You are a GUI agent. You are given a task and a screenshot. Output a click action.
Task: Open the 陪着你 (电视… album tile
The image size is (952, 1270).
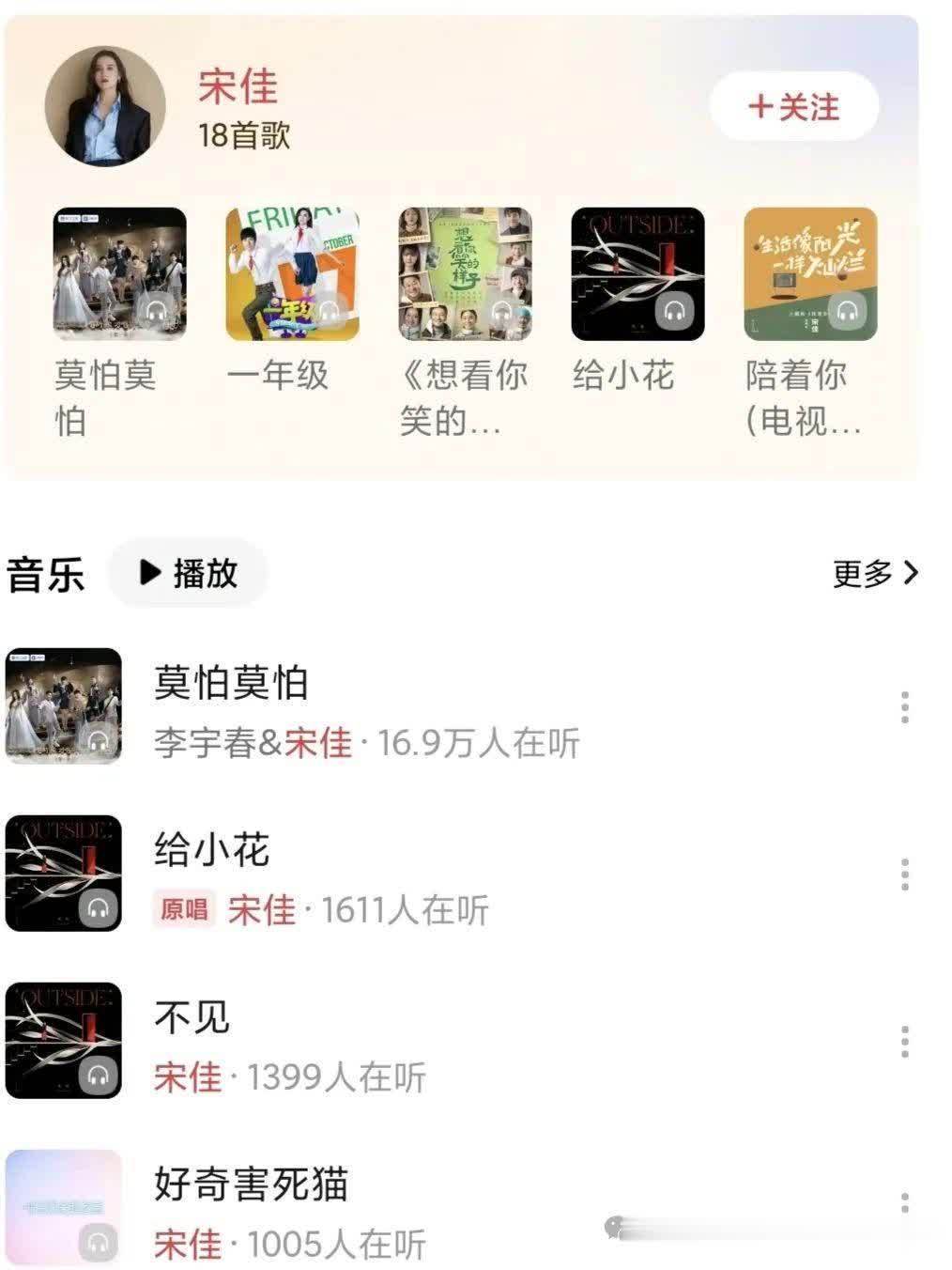click(x=810, y=273)
